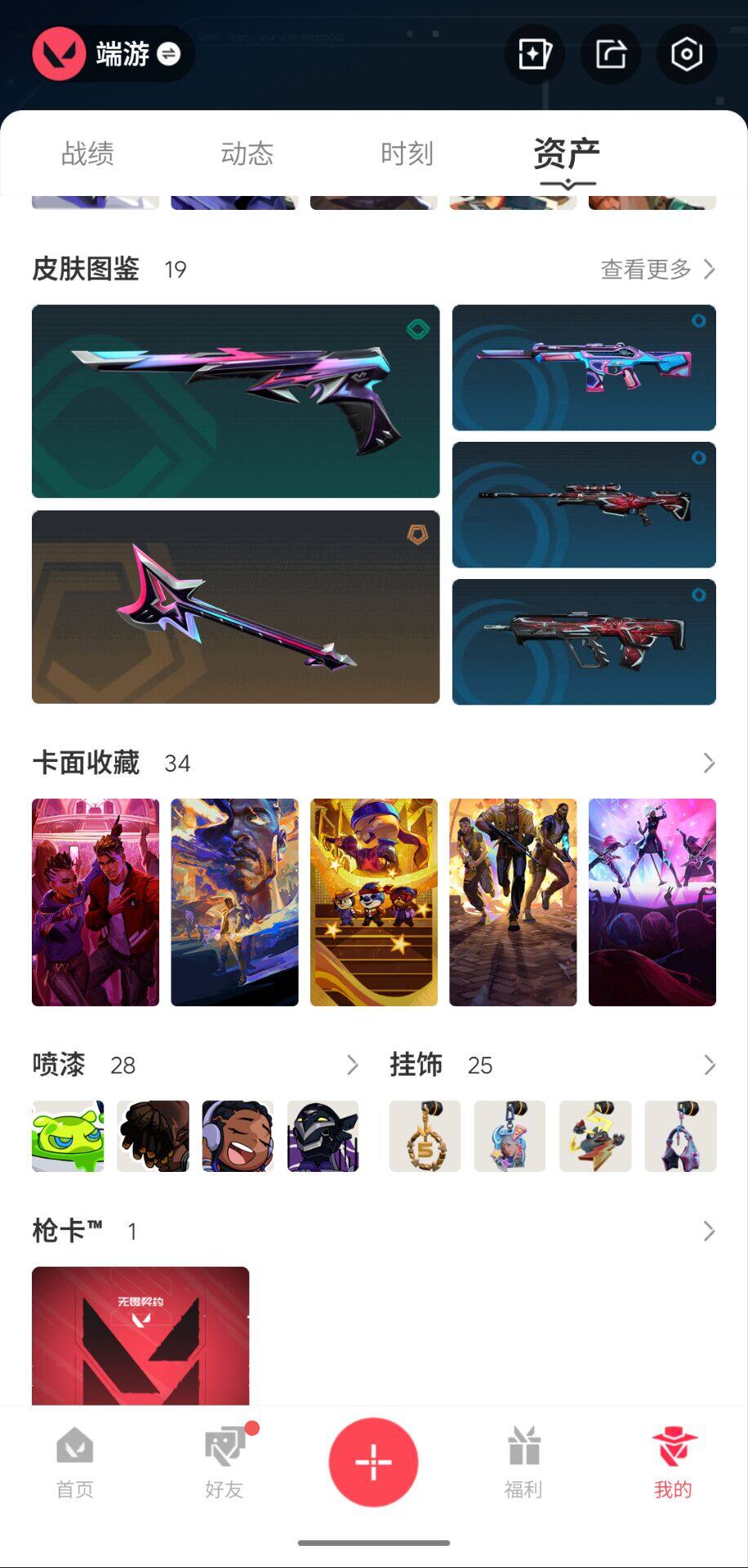Select the purple pistol skin thumbnail

[x=235, y=400]
